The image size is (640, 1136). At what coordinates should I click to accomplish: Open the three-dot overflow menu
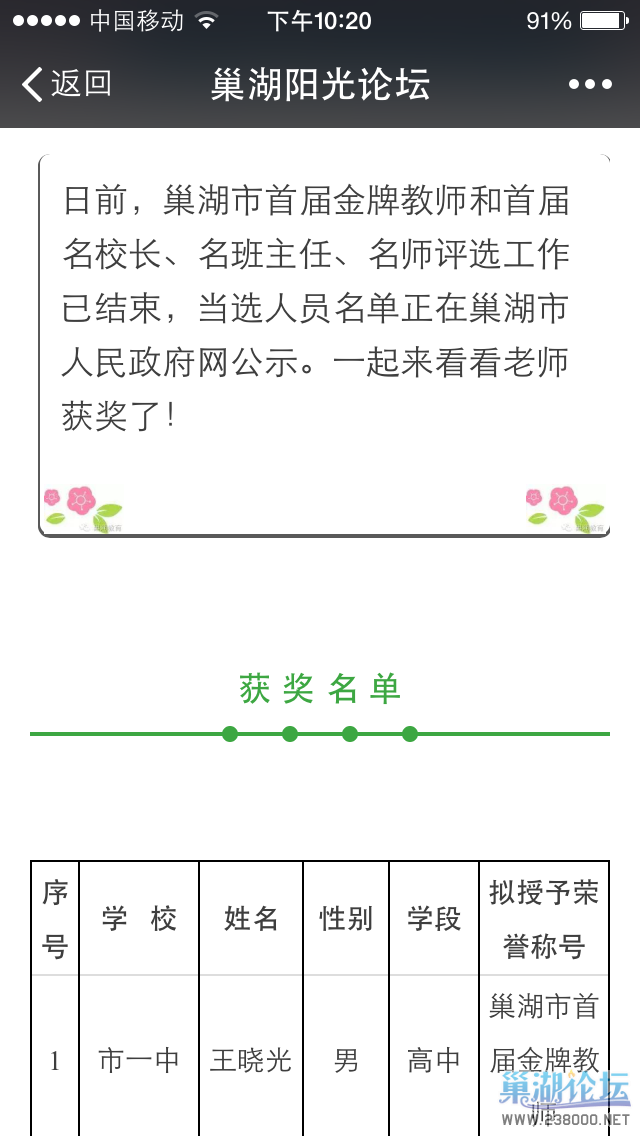click(590, 84)
